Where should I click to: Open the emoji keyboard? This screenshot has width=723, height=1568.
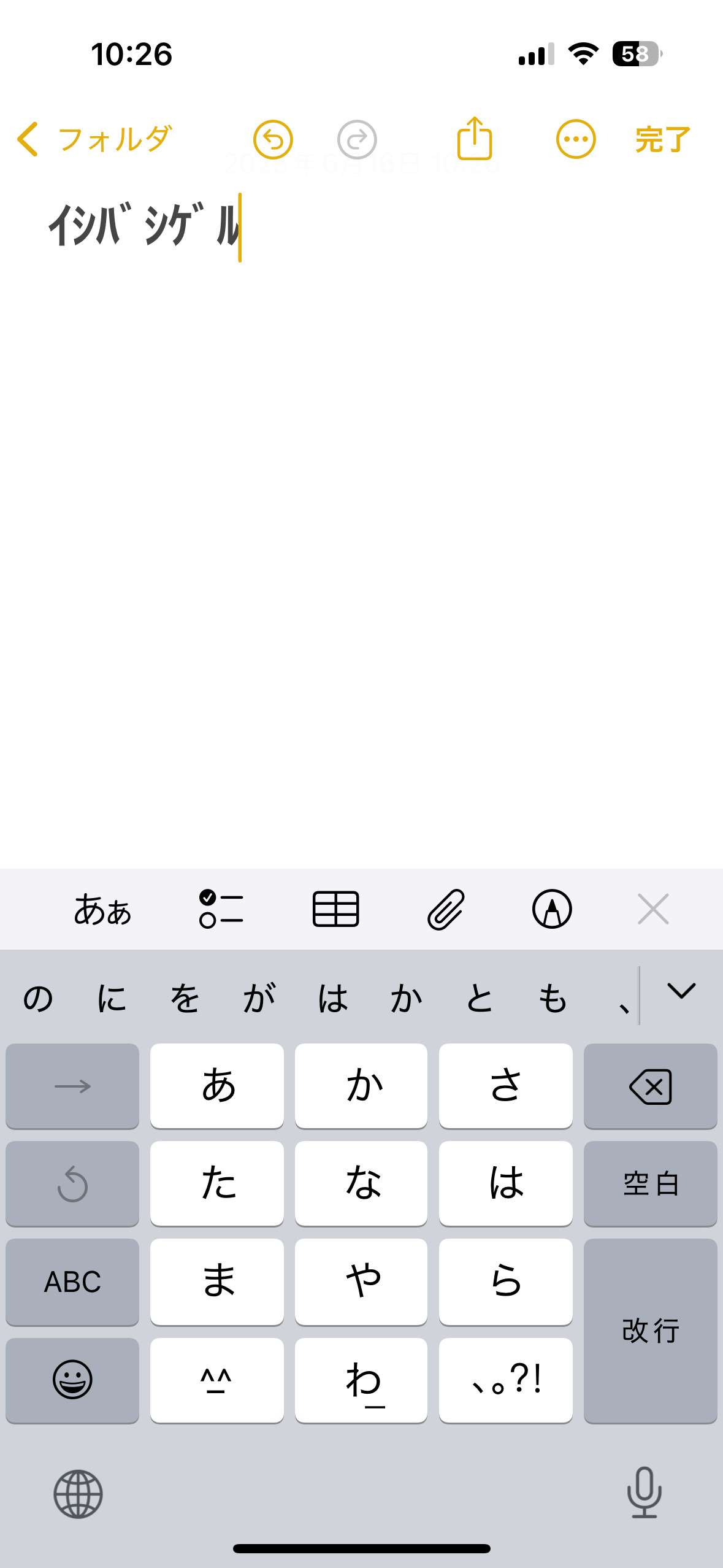(72, 1380)
